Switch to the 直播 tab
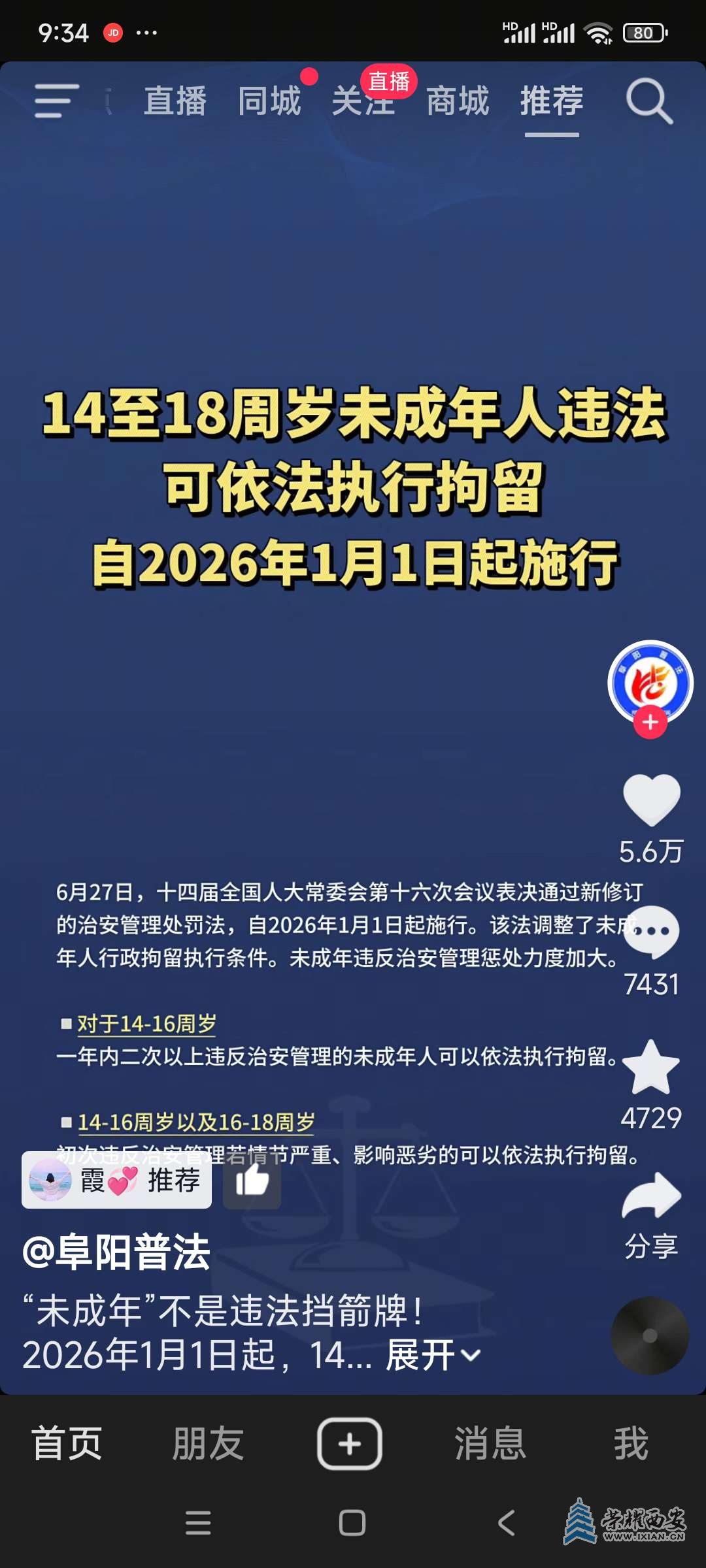The height and width of the screenshot is (1568, 706). coord(175,101)
